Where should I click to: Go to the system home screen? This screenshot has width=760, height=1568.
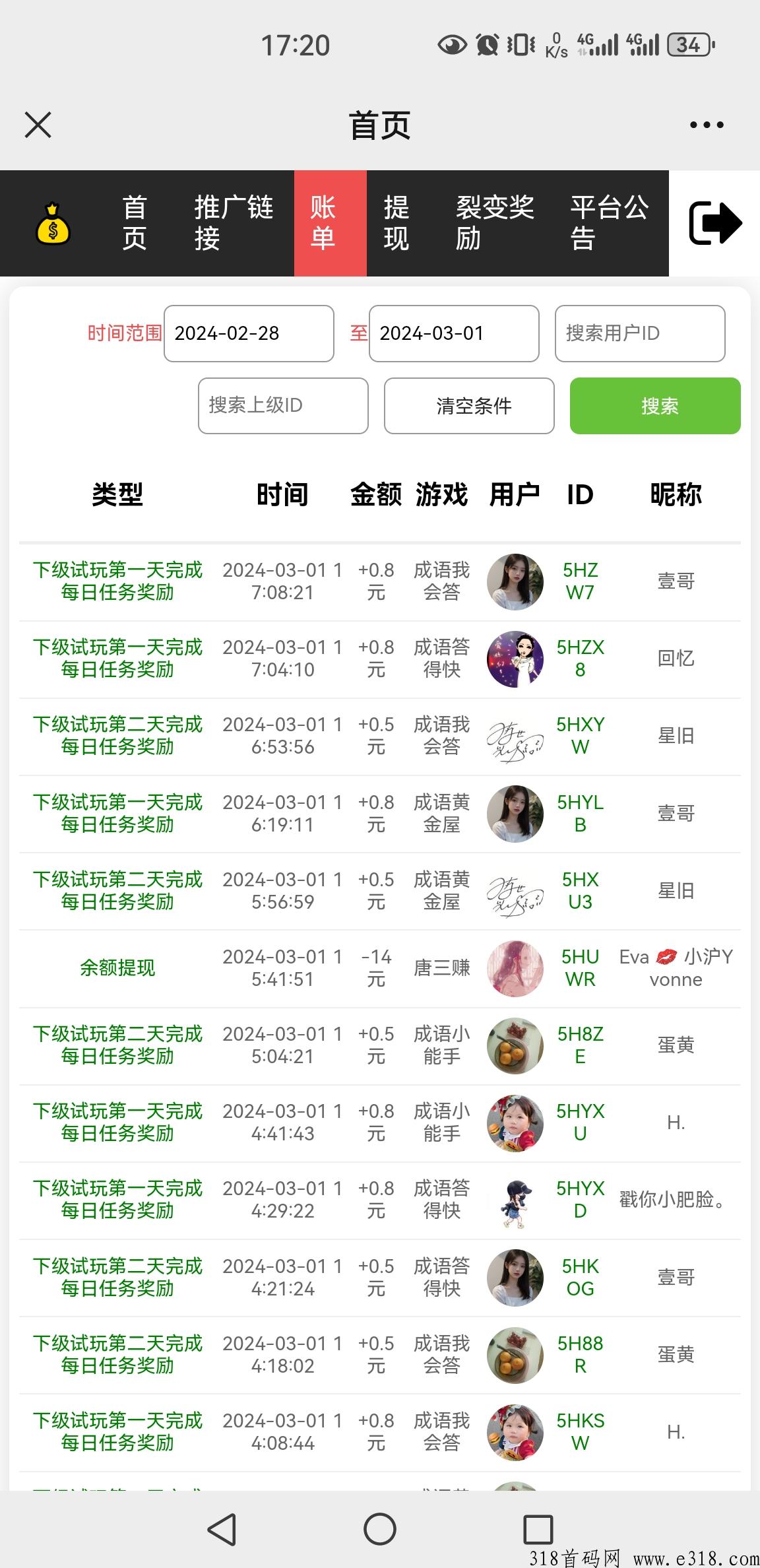380,1529
